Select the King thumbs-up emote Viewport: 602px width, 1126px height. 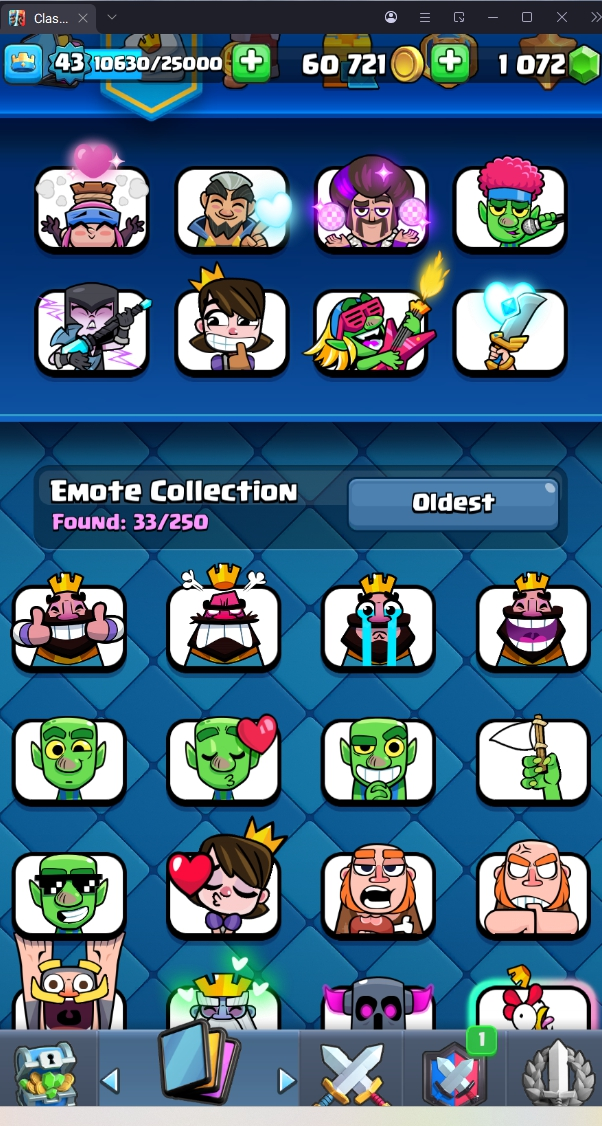[x=69, y=627]
